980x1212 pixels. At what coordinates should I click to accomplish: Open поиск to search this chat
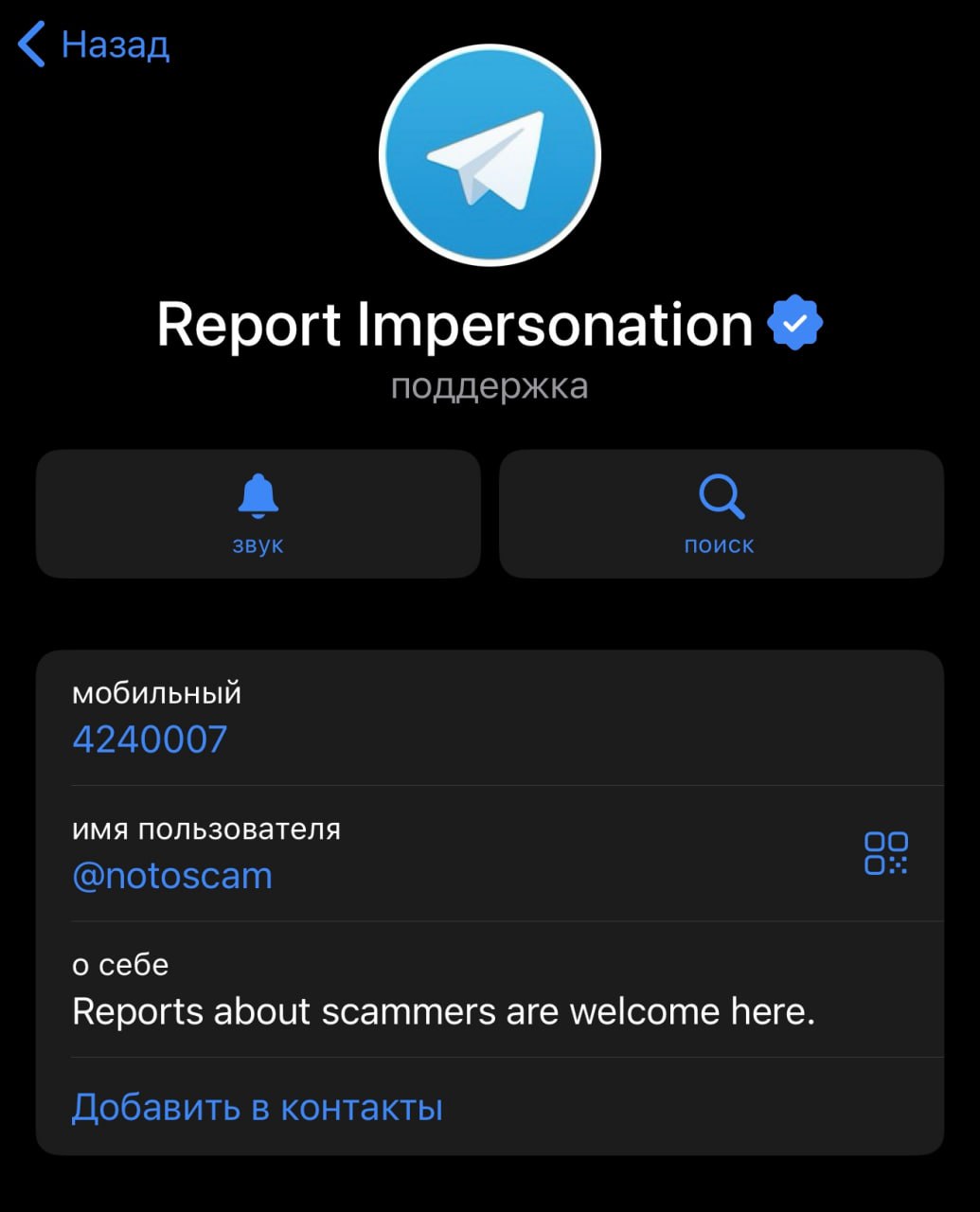click(721, 514)
